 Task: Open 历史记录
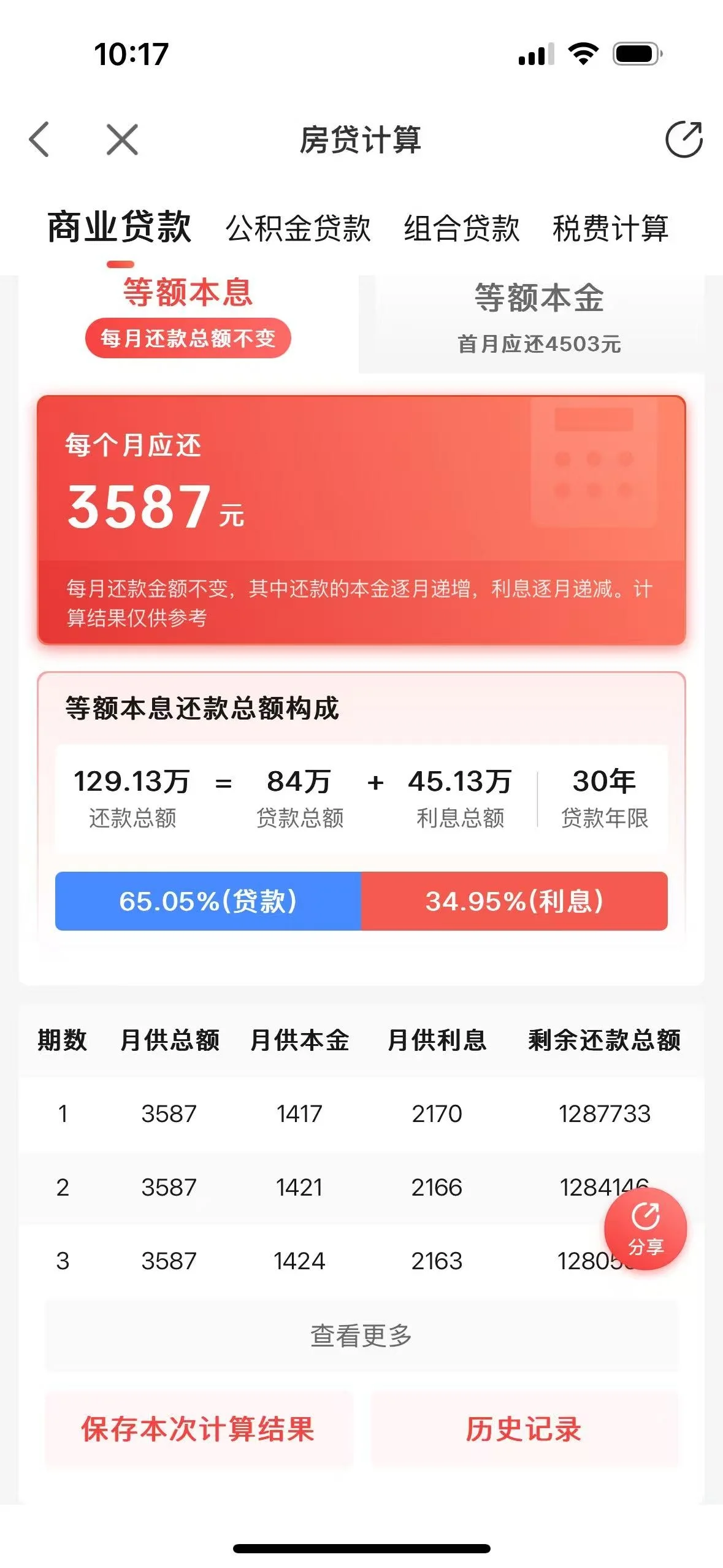tap(524, 1429)
